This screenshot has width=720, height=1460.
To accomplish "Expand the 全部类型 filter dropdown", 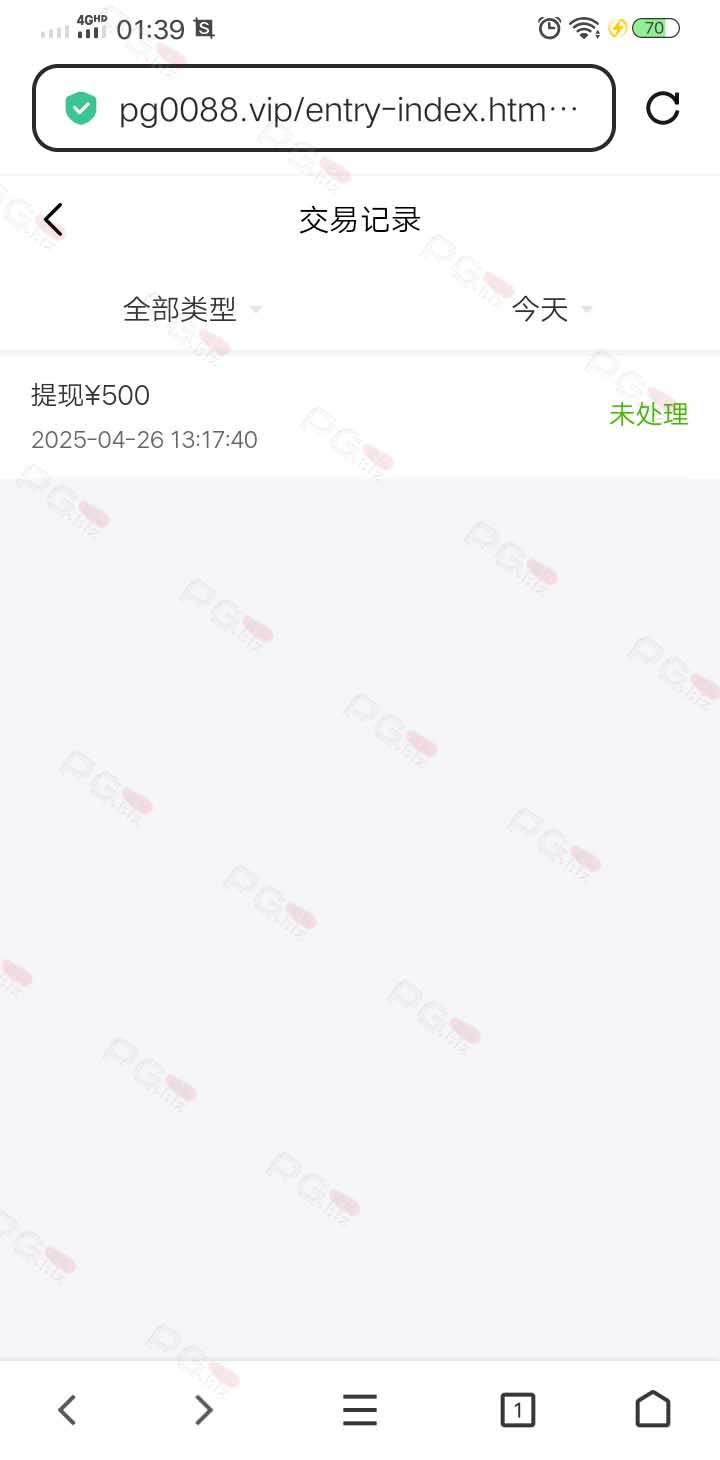I will click(x=191, y=310).
